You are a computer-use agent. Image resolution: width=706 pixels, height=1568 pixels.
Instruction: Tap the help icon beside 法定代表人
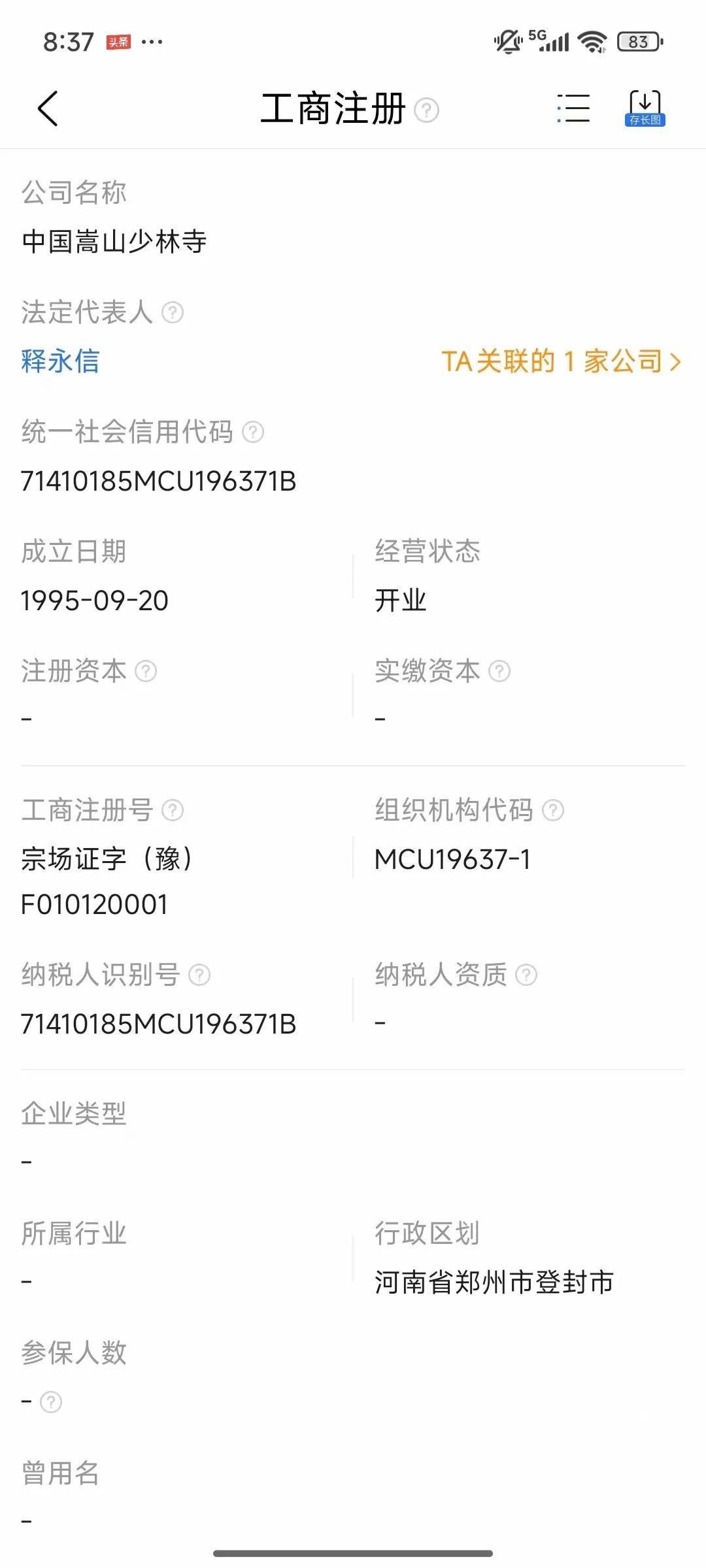173,312
